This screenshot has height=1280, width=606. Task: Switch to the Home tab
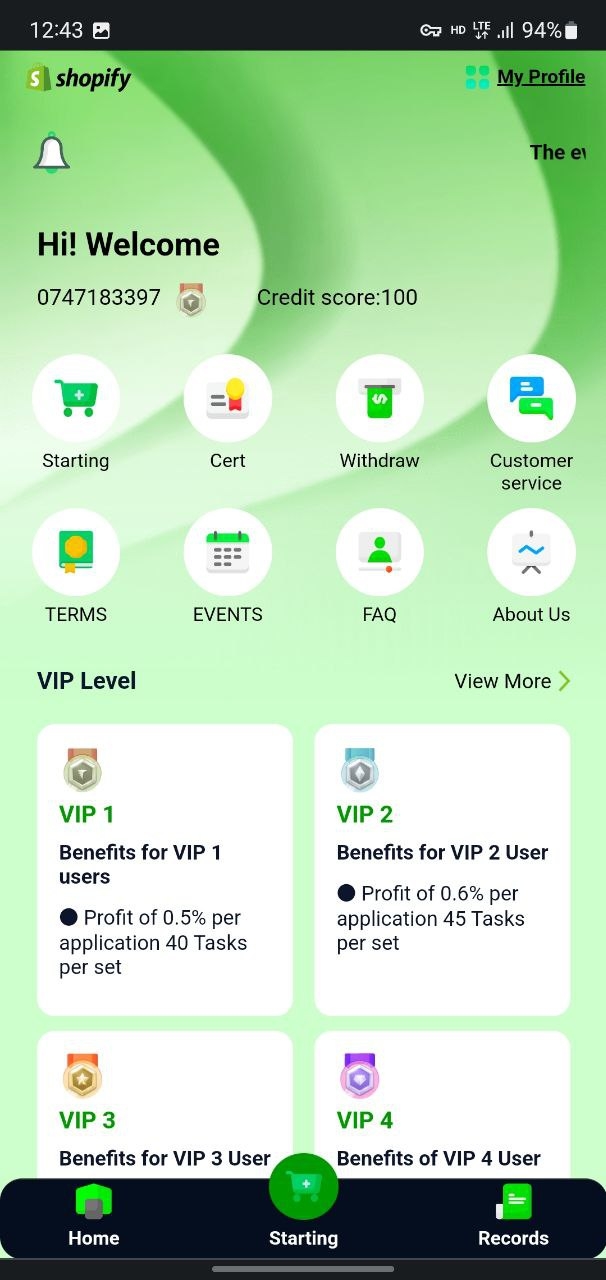[x=94, y=1217]
